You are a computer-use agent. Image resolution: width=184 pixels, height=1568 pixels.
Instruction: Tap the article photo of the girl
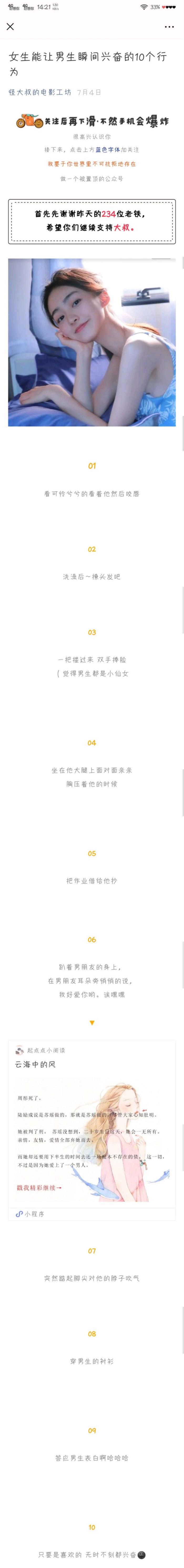click(x=92, y=342)
